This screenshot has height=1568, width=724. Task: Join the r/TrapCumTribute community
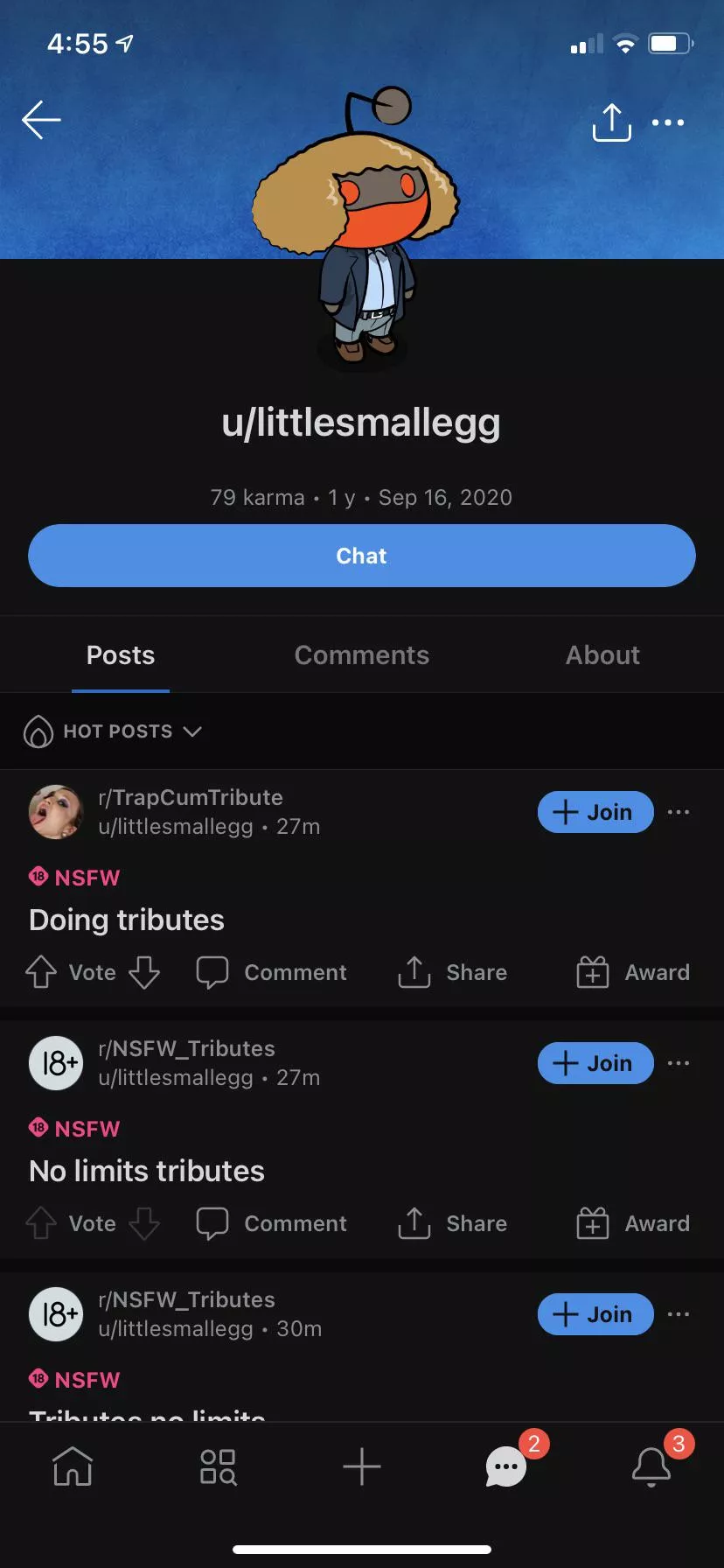(595, 812)
